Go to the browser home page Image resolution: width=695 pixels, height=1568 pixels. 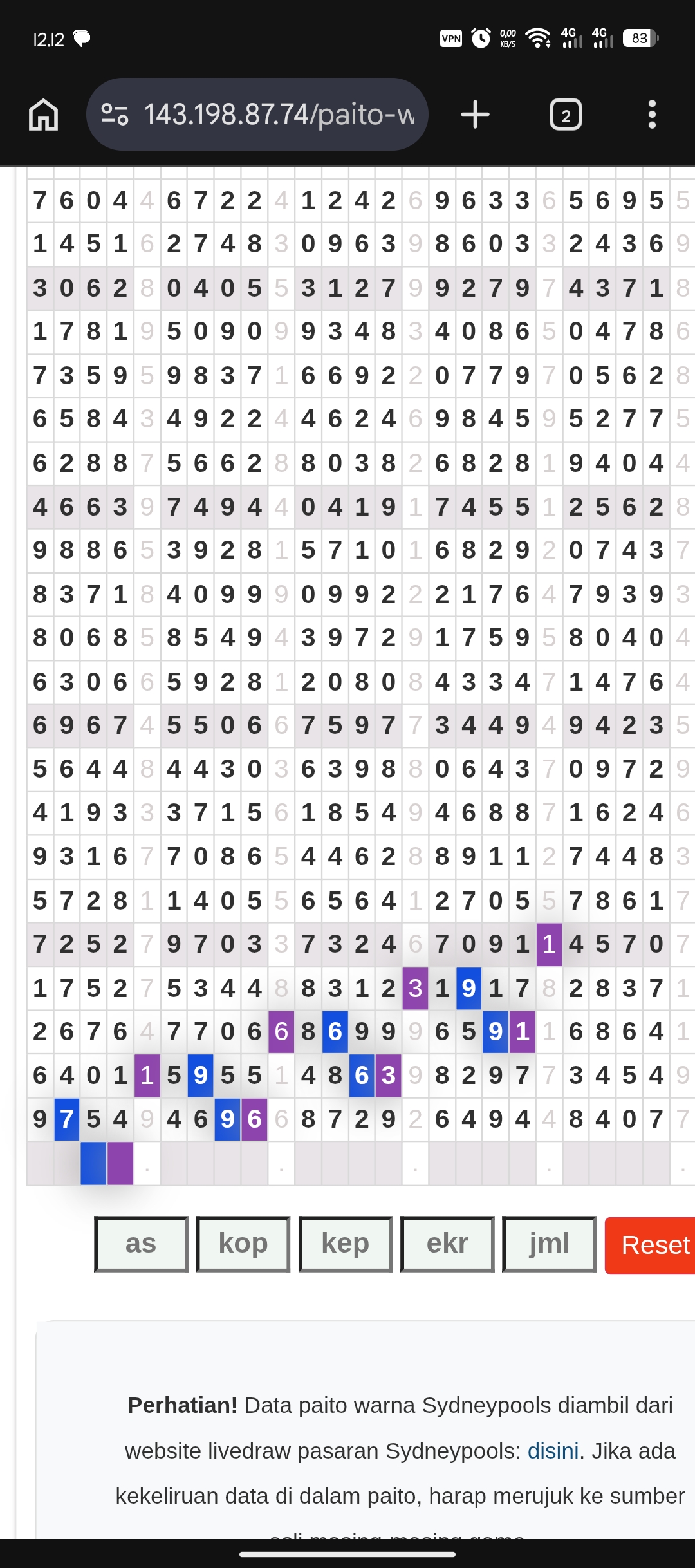44,115
